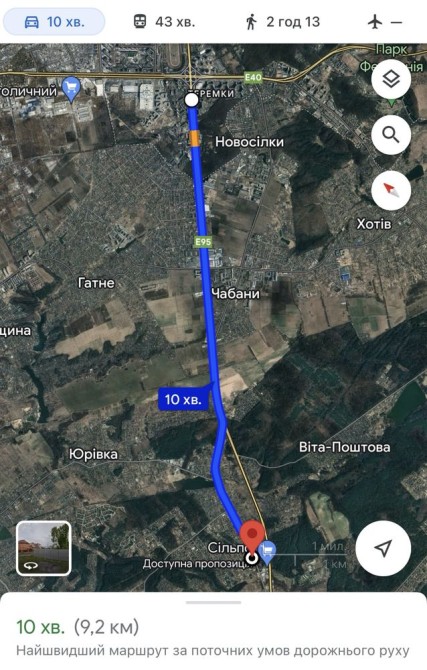Tap the 10 хв. route label

(x=183, y=399)
